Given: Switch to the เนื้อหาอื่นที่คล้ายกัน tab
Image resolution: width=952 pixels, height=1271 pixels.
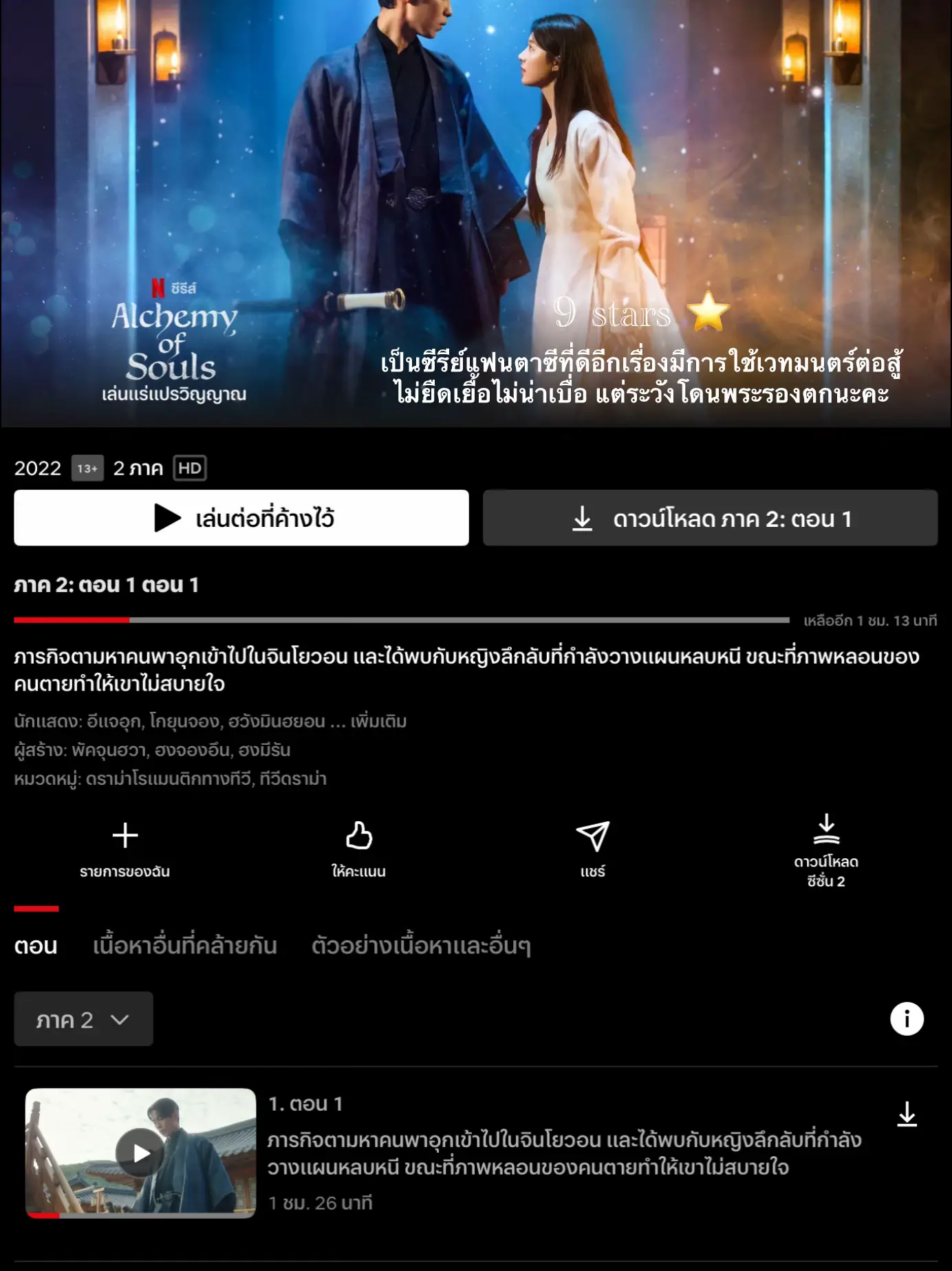Looking at the screenshot, I should 185,946.
